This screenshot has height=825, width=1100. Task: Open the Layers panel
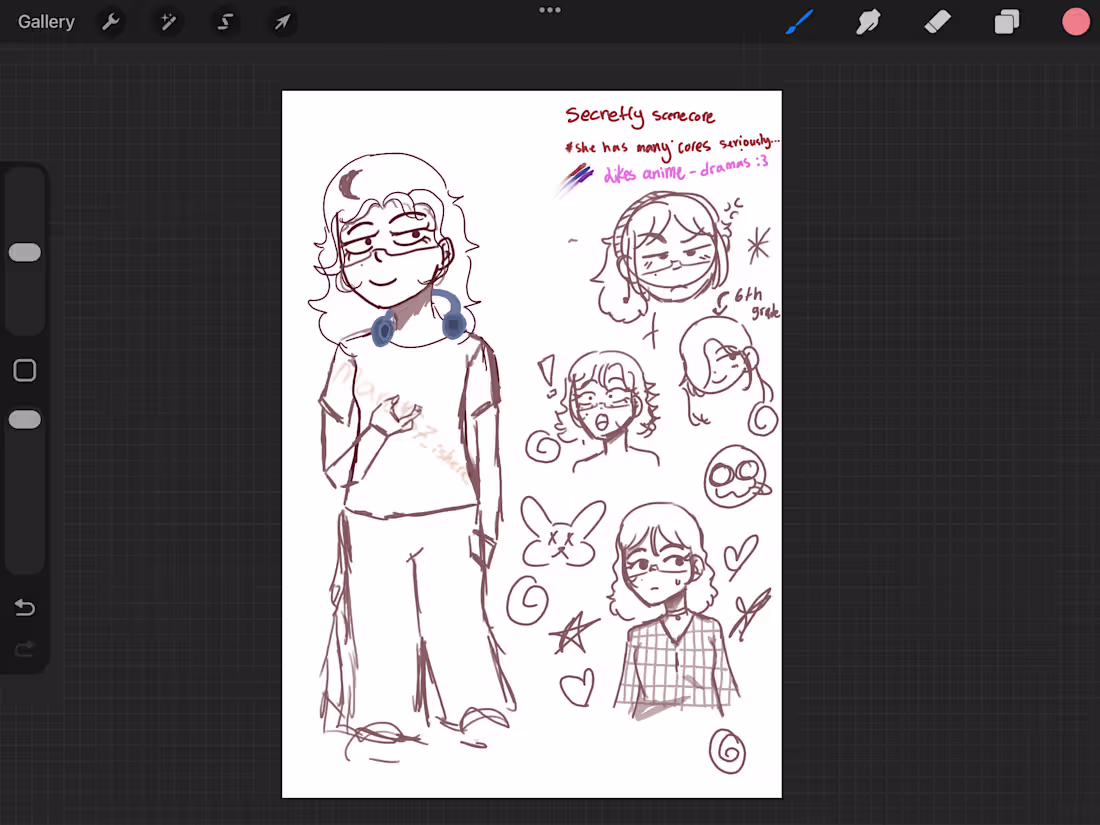click(1007, 22)
